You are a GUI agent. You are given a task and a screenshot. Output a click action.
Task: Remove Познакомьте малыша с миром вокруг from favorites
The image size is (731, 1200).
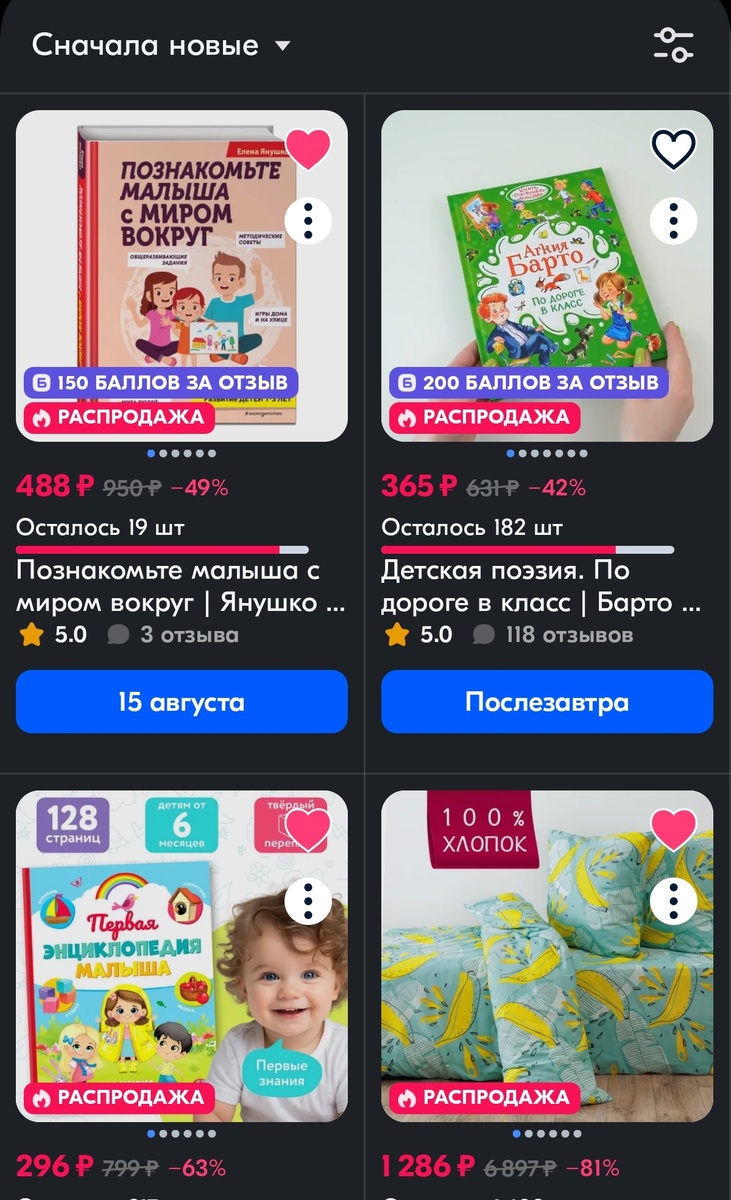[308, 150]
